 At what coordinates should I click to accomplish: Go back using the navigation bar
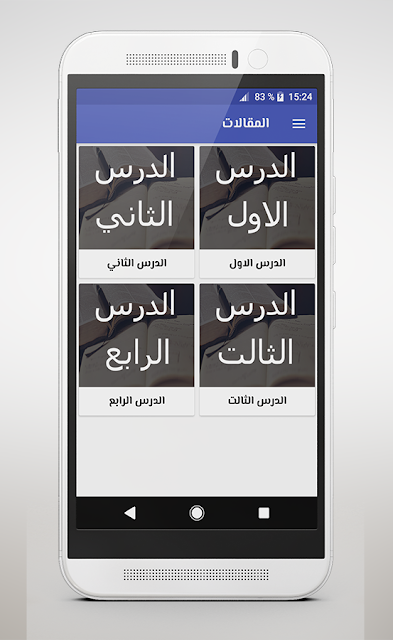130,513
